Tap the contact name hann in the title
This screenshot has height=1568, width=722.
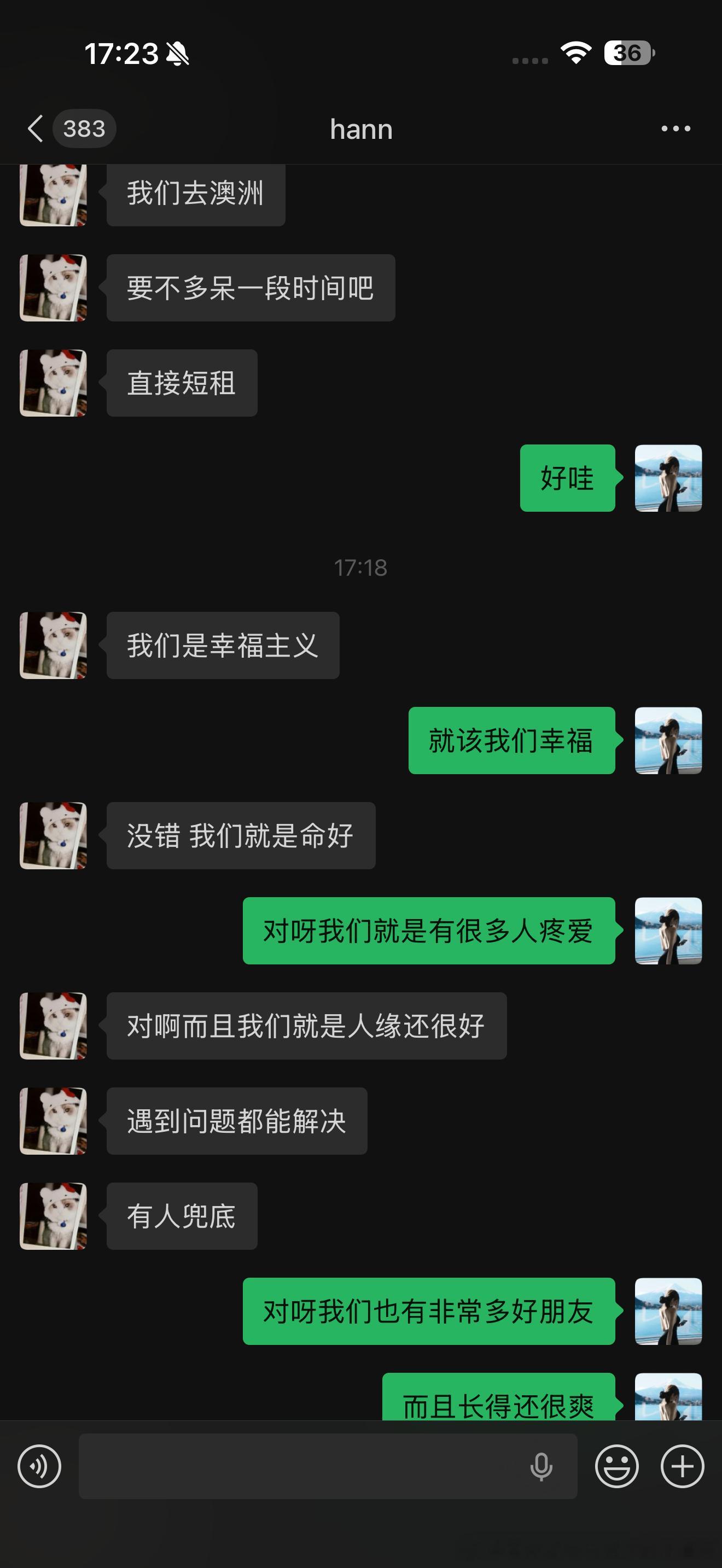360,128
